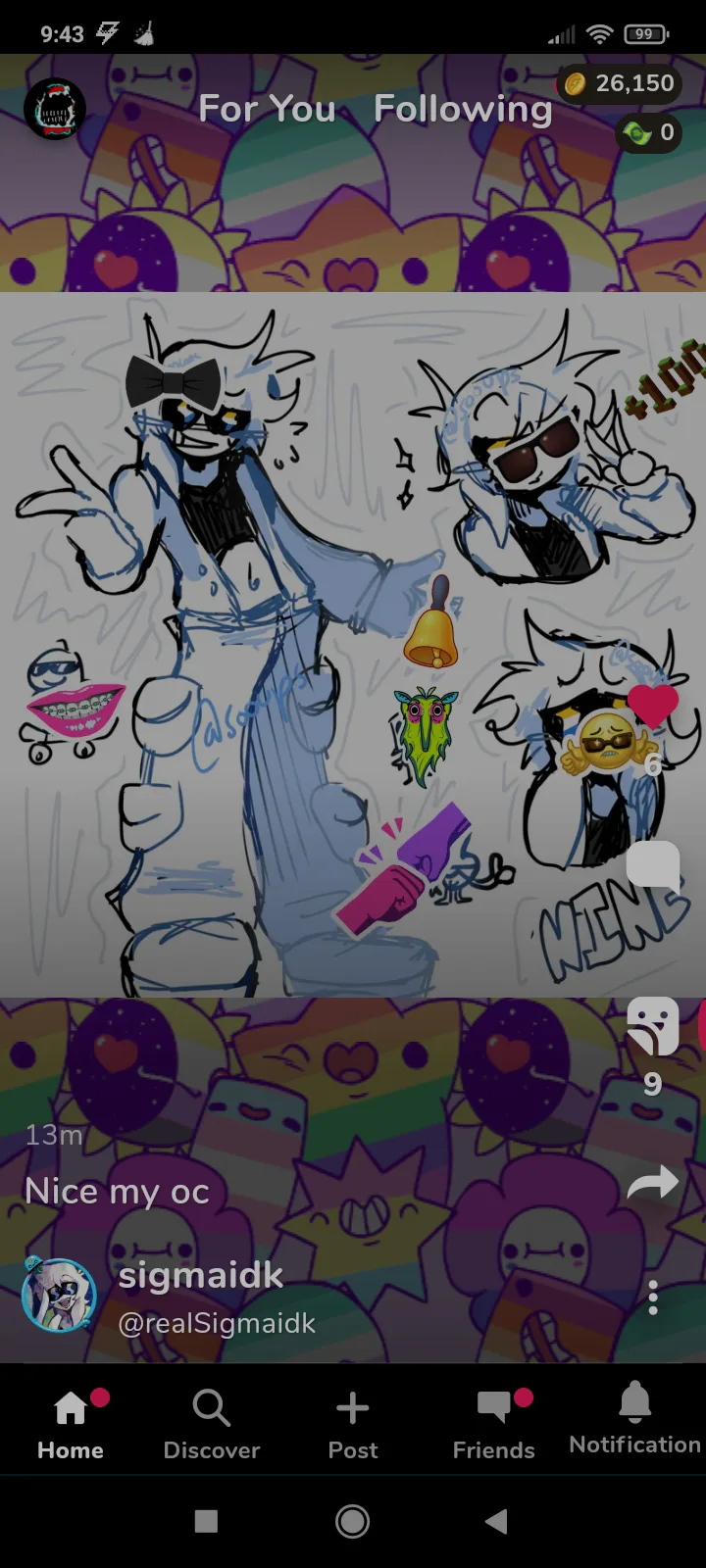The image size is (706, 1568).
Task: Open the green cash balance counter
Action: tap(648, 133)
